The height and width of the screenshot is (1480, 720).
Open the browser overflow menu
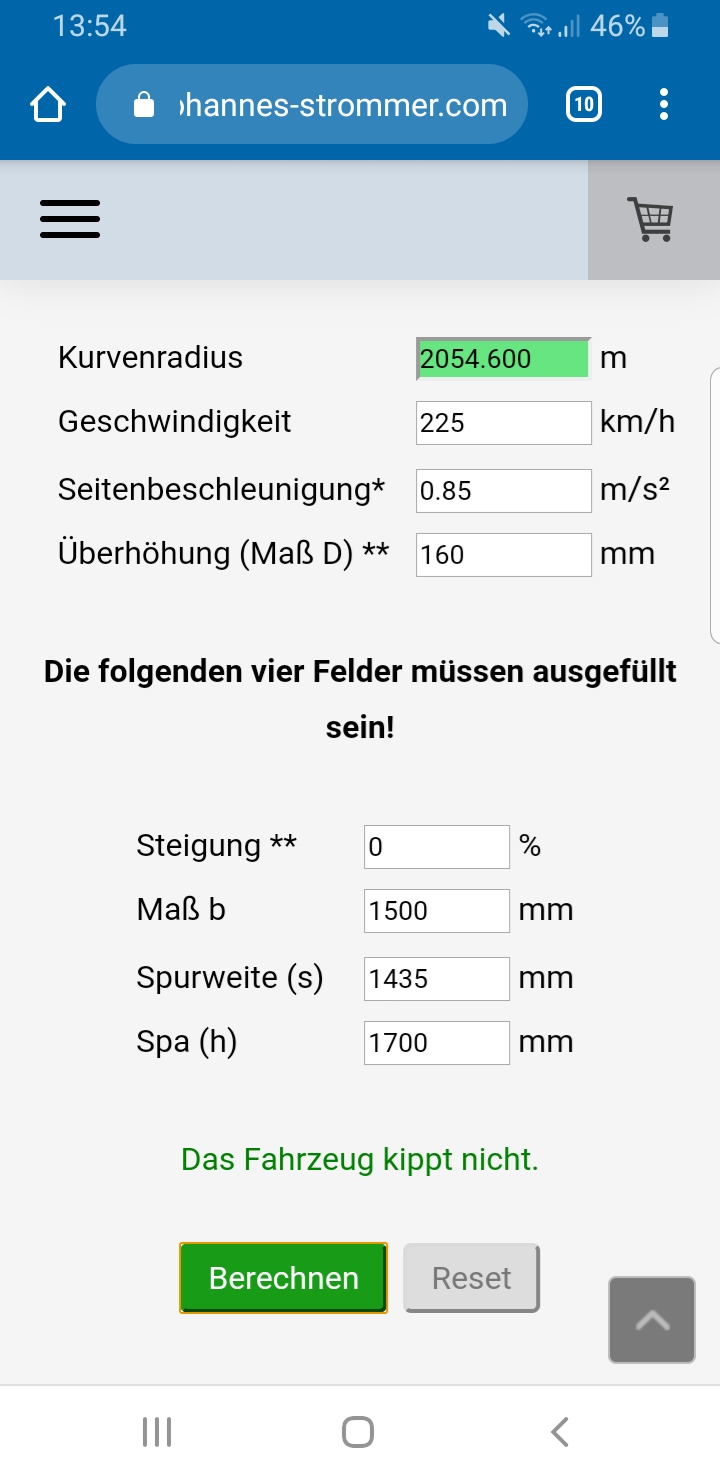[x=664, y=105]
